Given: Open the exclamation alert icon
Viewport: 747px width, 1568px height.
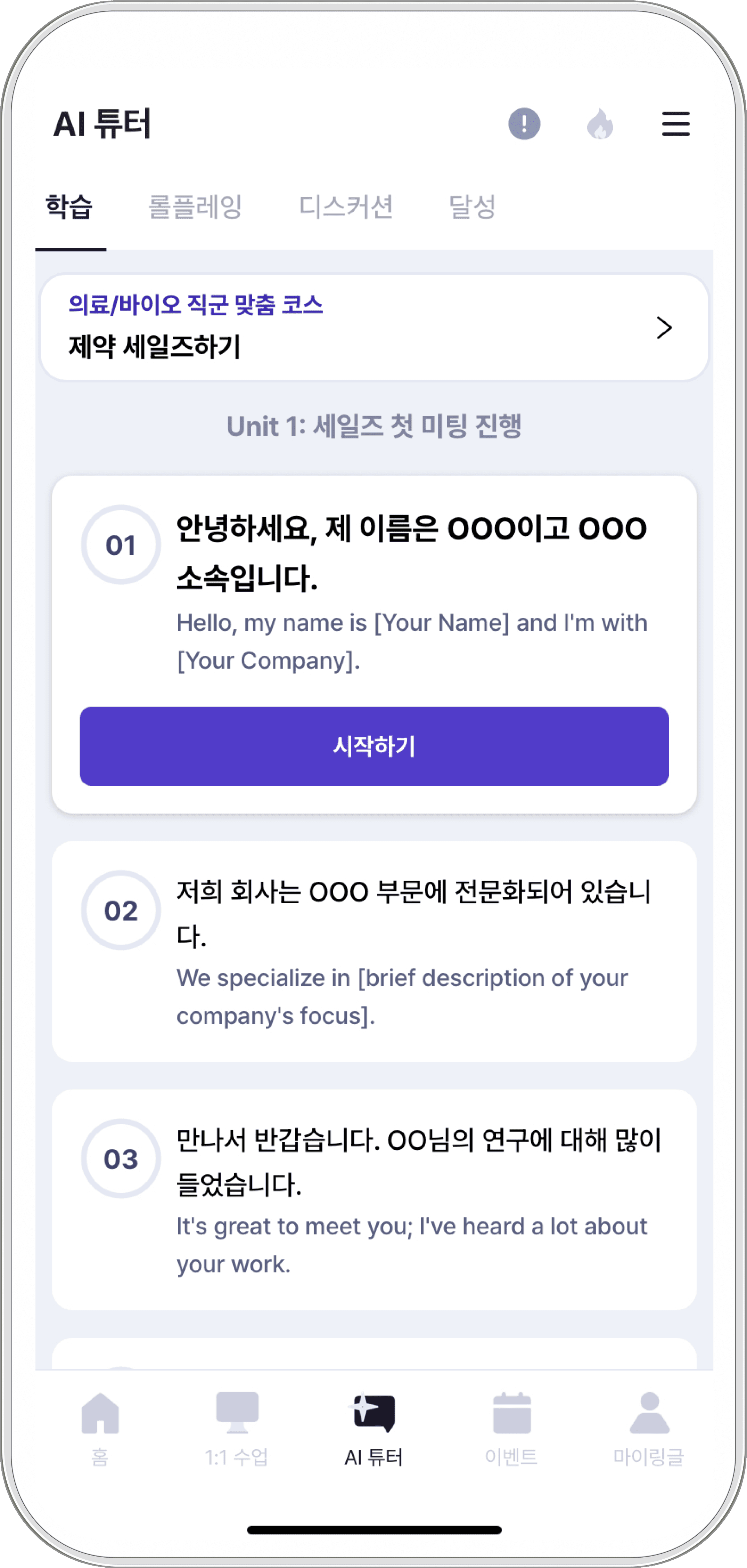Looking at the screenshot, I should [524, 123].
